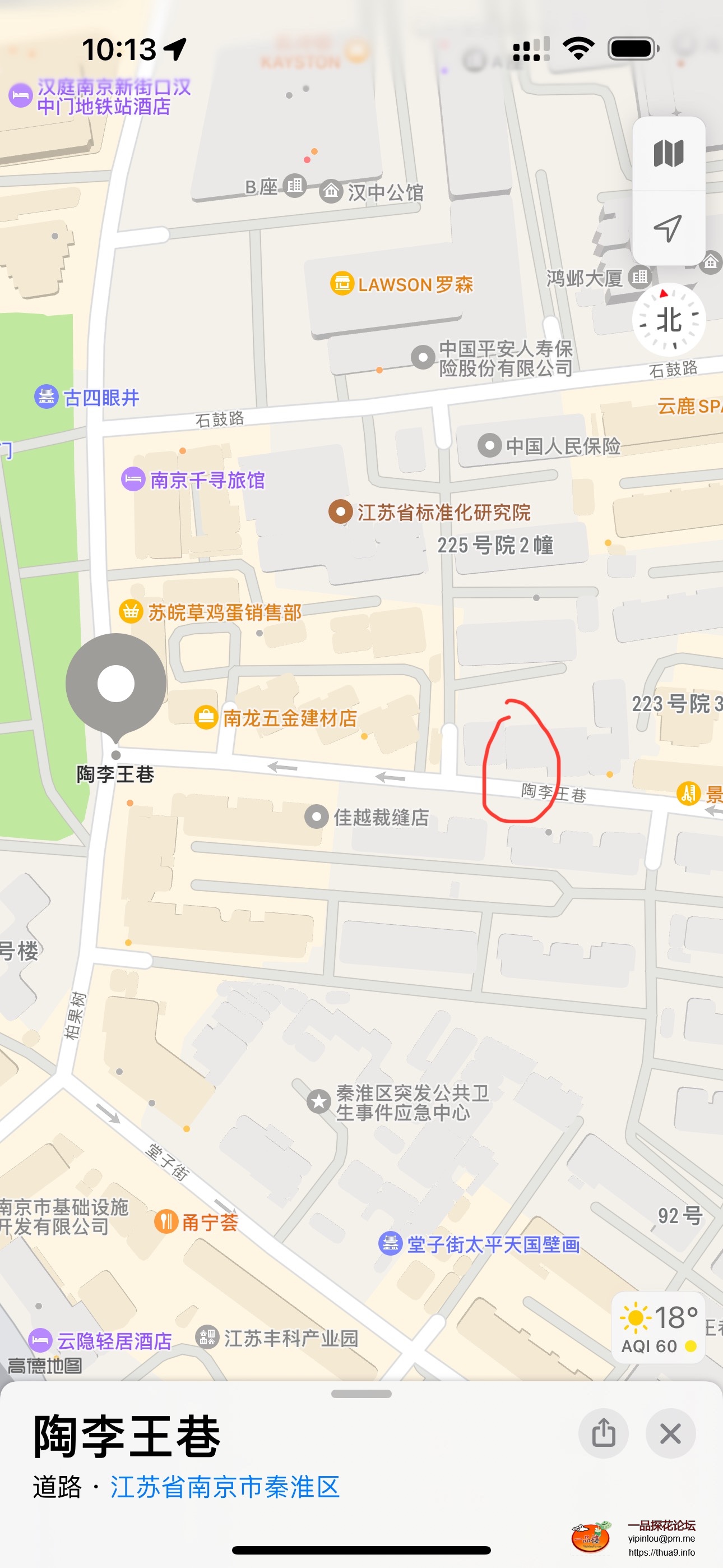Image resolution: width=723 pixels, height=1568 pixels.
Task: Select 江苏省标准化研究院 marker
Action: (341, 512)
